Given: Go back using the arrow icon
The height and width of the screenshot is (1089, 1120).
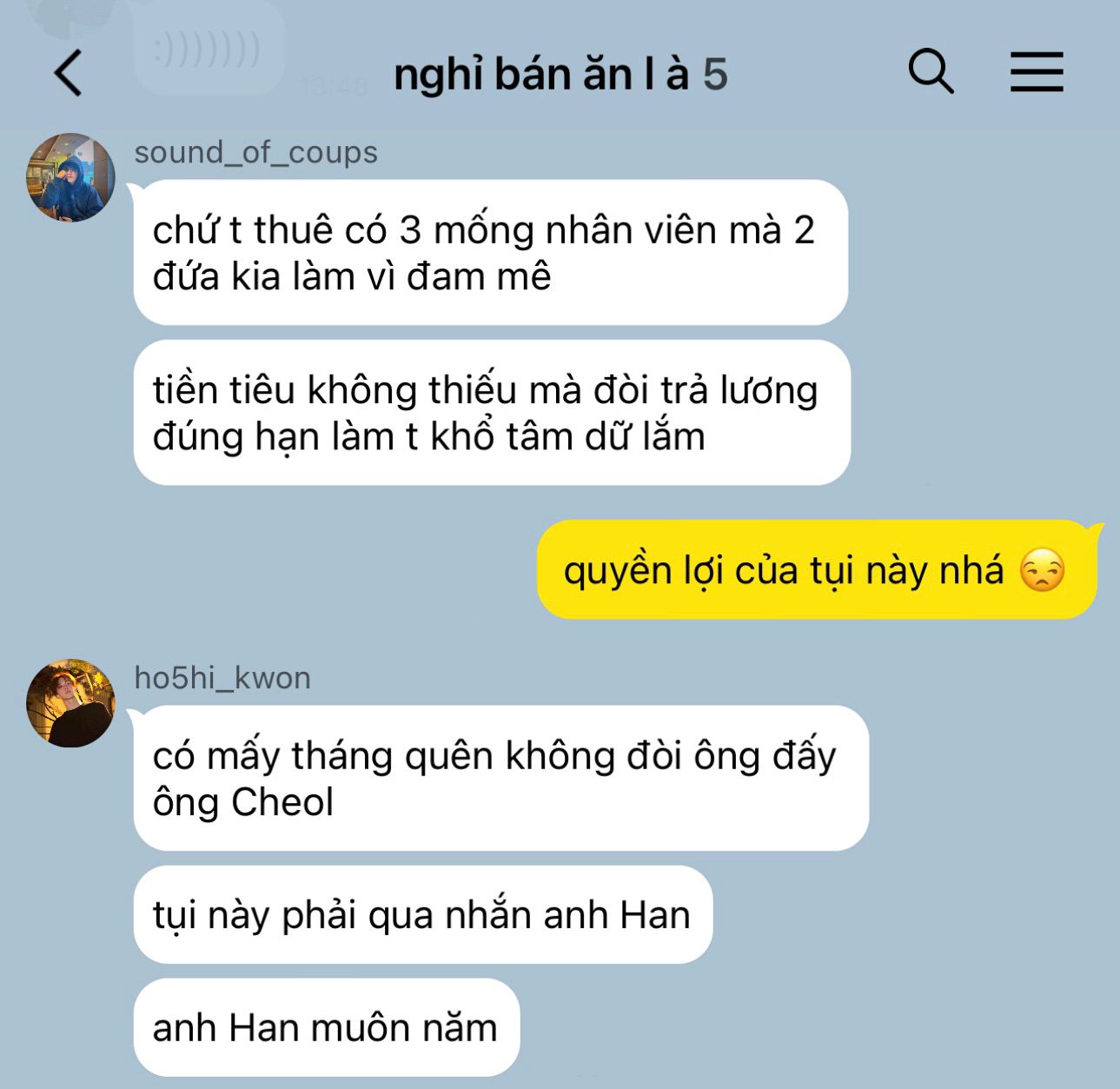Looking at the screenshot, I should coord(69,72).
